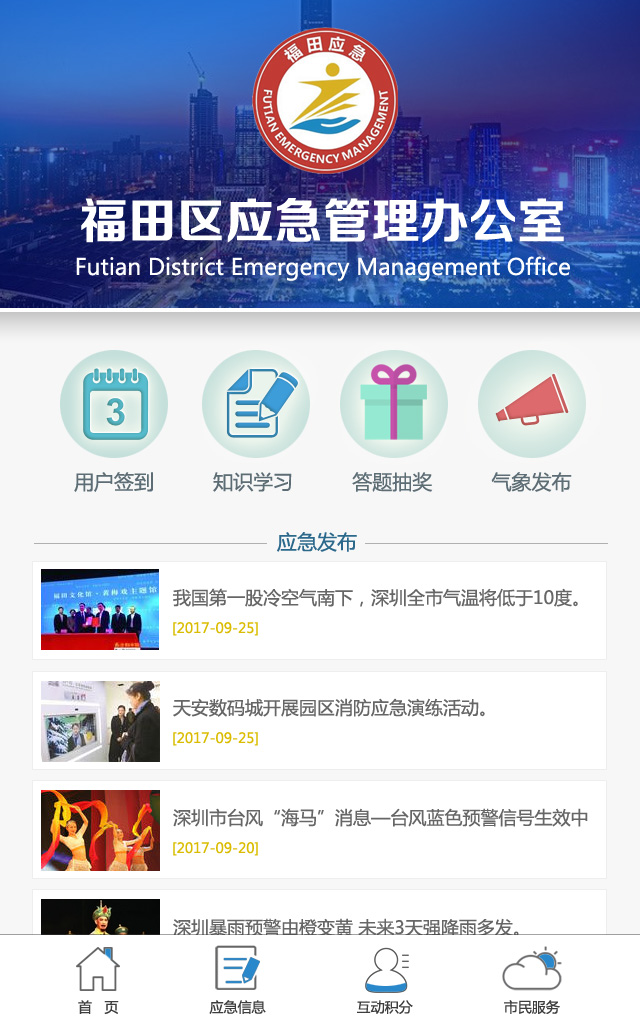
Task: Switch to 互动积分 tab
Action: pos(385,980)
